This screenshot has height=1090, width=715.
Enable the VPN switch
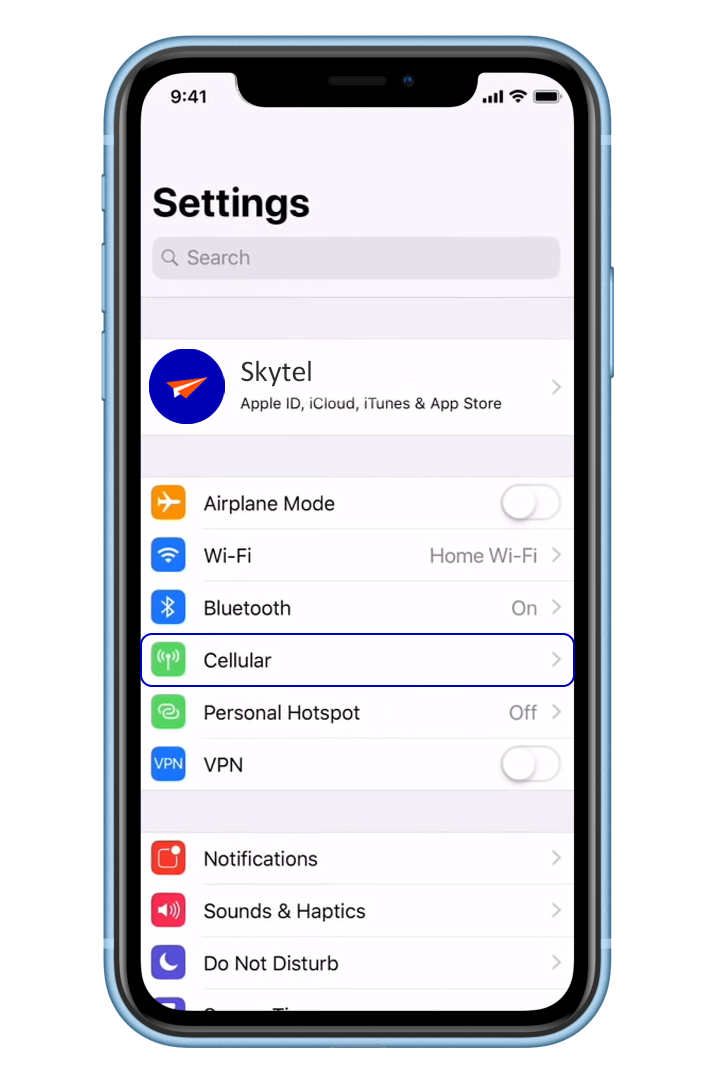click(530, 765)
